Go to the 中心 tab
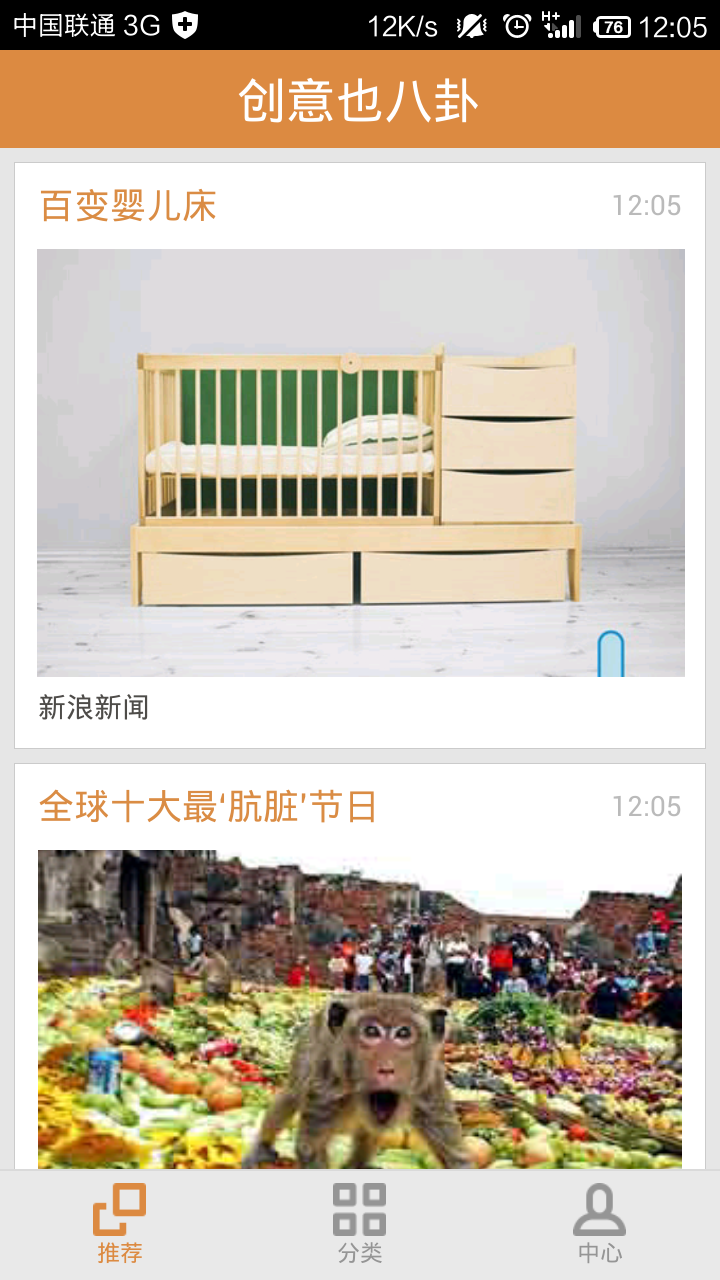 (600, 1224)
